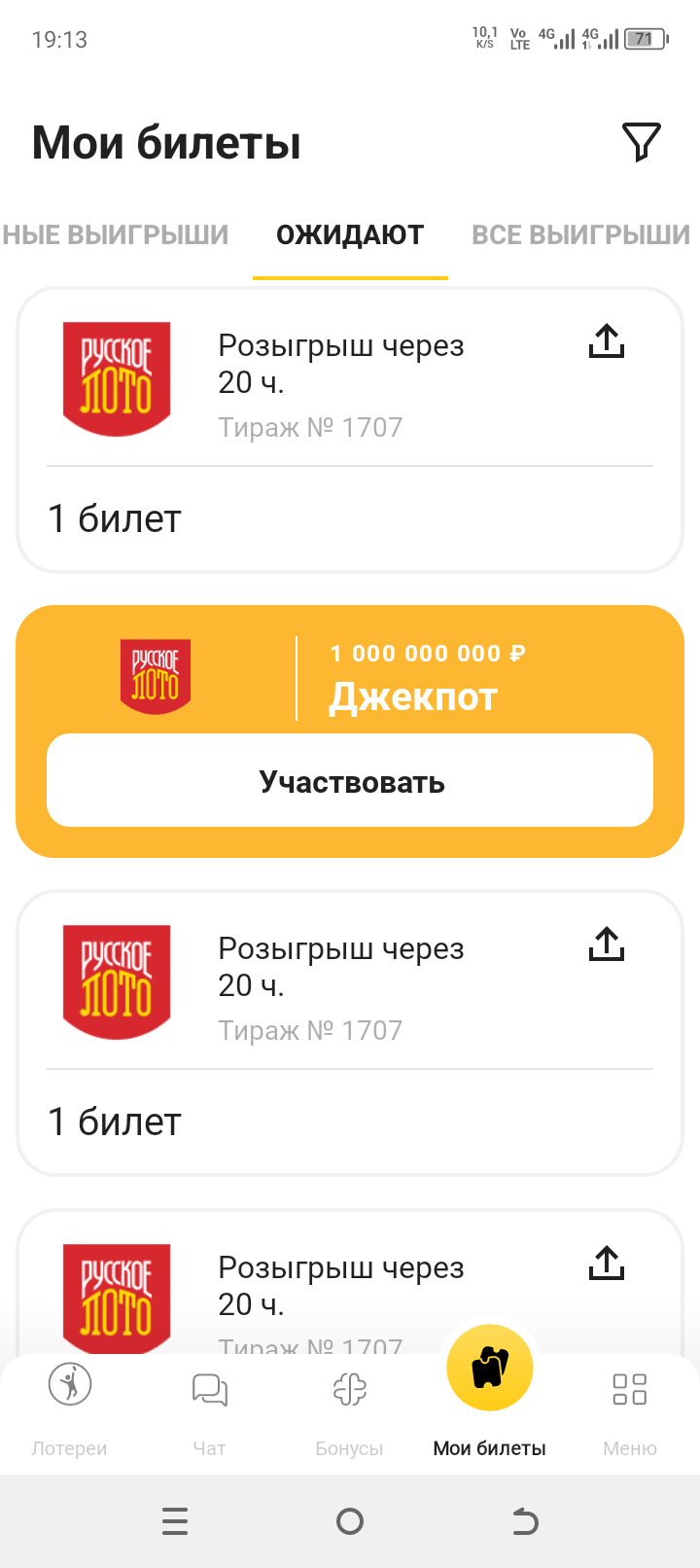
Task: Go back with the system back button
Action: pyautogui.click(x=525, y=1521)
